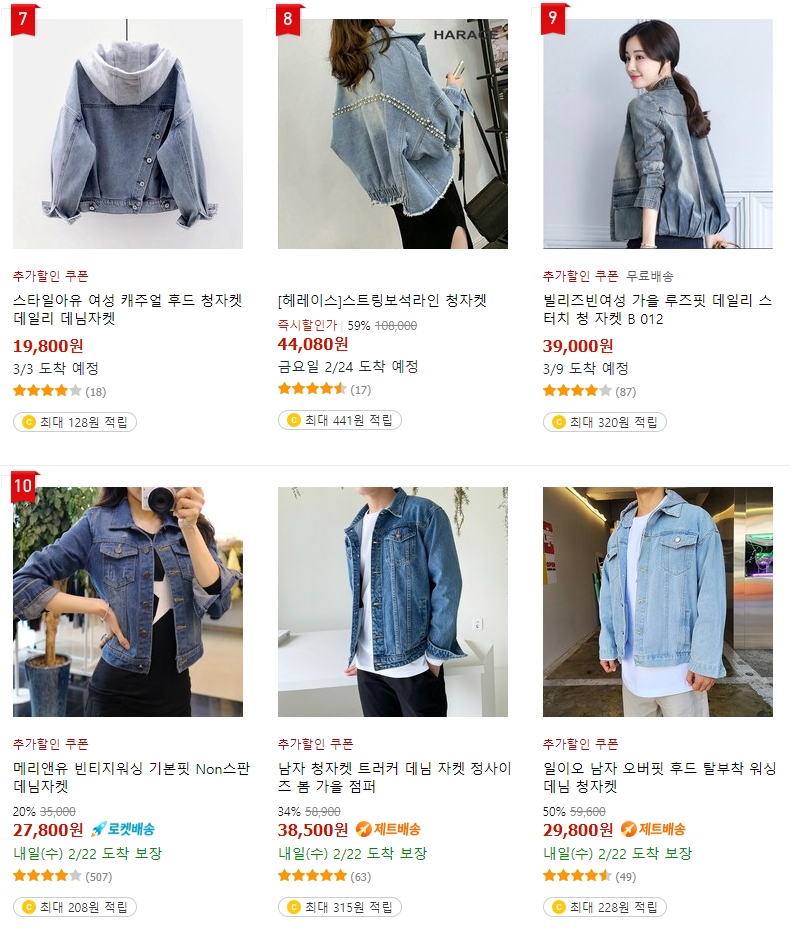791x935 pixels.
Task: Select title [헤레이스]스트링보석라인 청자켓
Action: pos(382,300)
